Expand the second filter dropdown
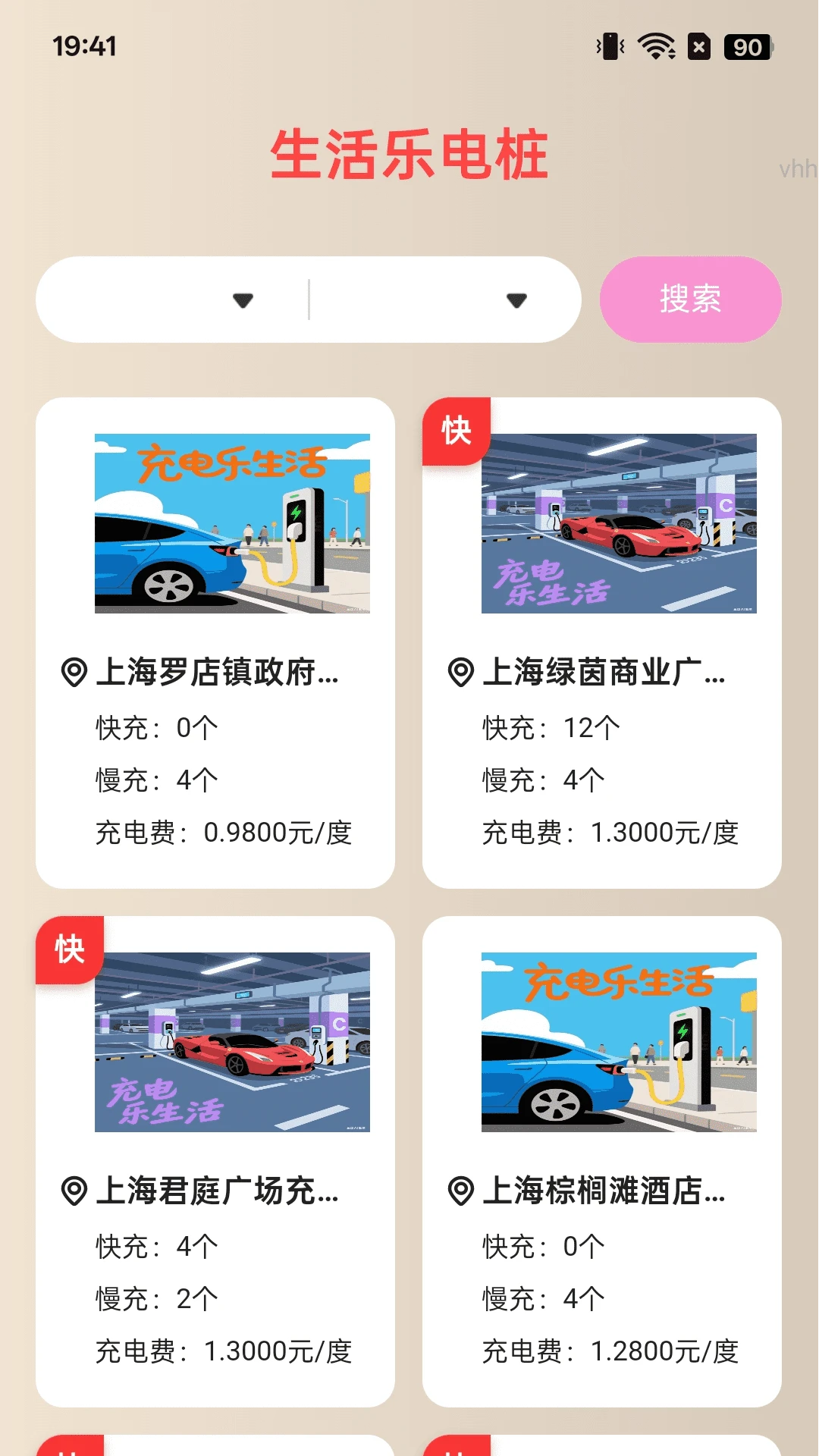The image size is (819, 1456). 516,300
